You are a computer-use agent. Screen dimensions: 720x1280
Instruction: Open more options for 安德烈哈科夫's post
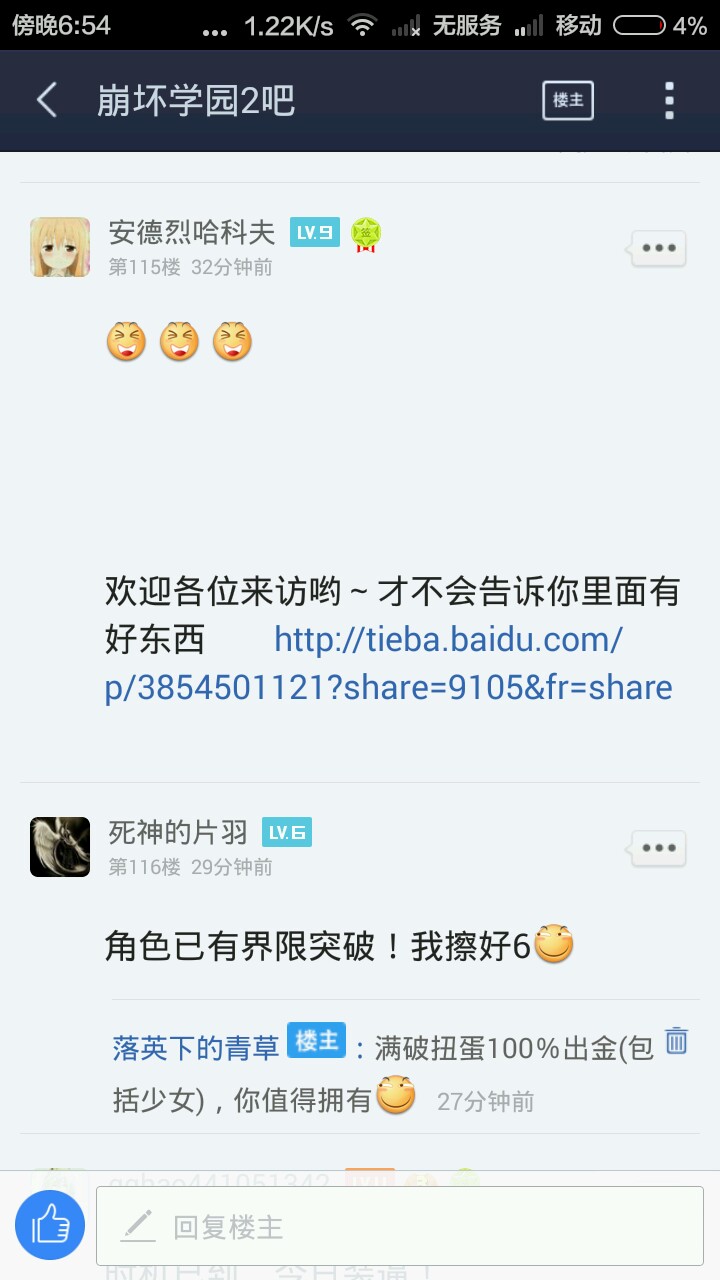tap(658, 248)
